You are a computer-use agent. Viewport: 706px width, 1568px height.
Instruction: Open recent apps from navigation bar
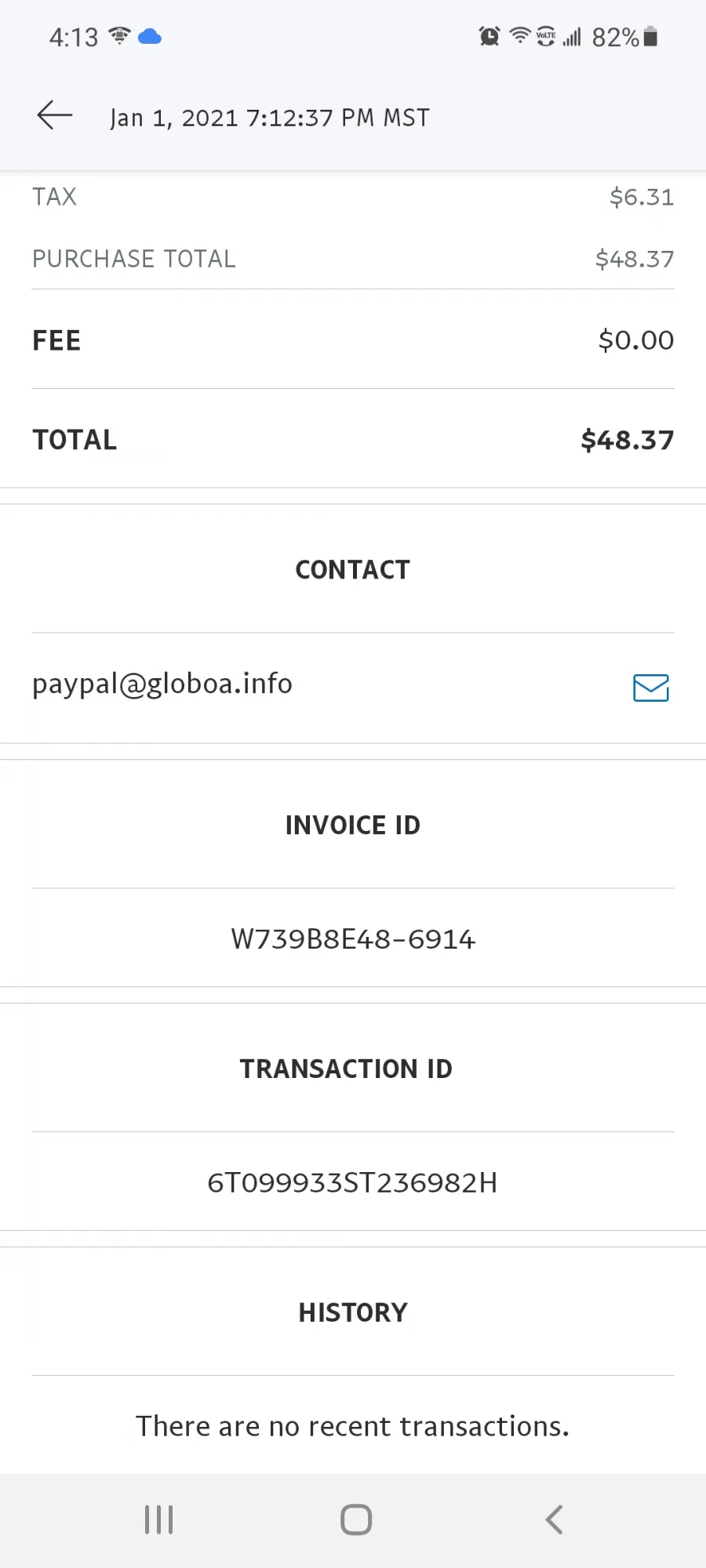158,1519
